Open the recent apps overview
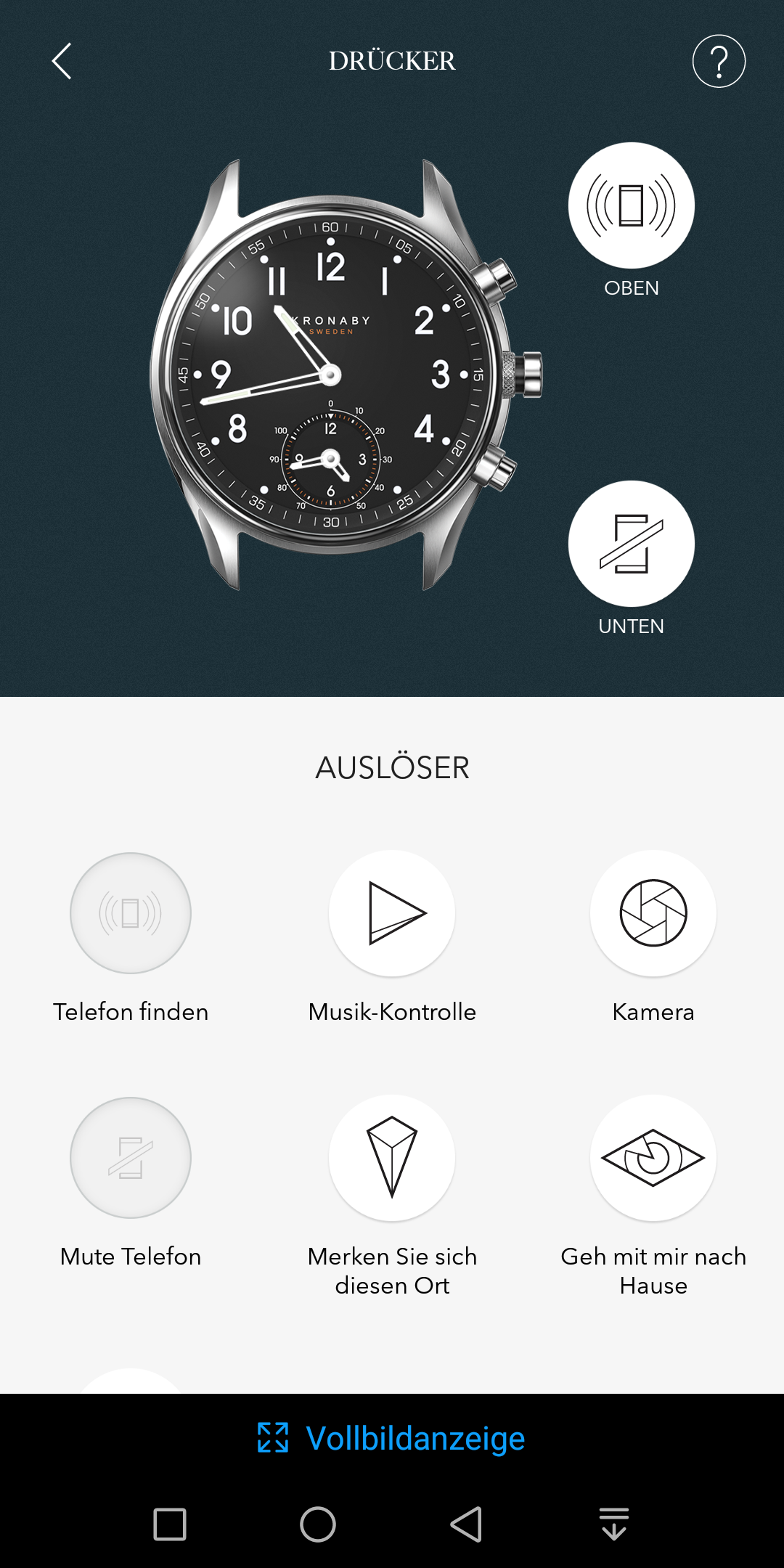The image size is (784, 1568). click(170, 1524)
